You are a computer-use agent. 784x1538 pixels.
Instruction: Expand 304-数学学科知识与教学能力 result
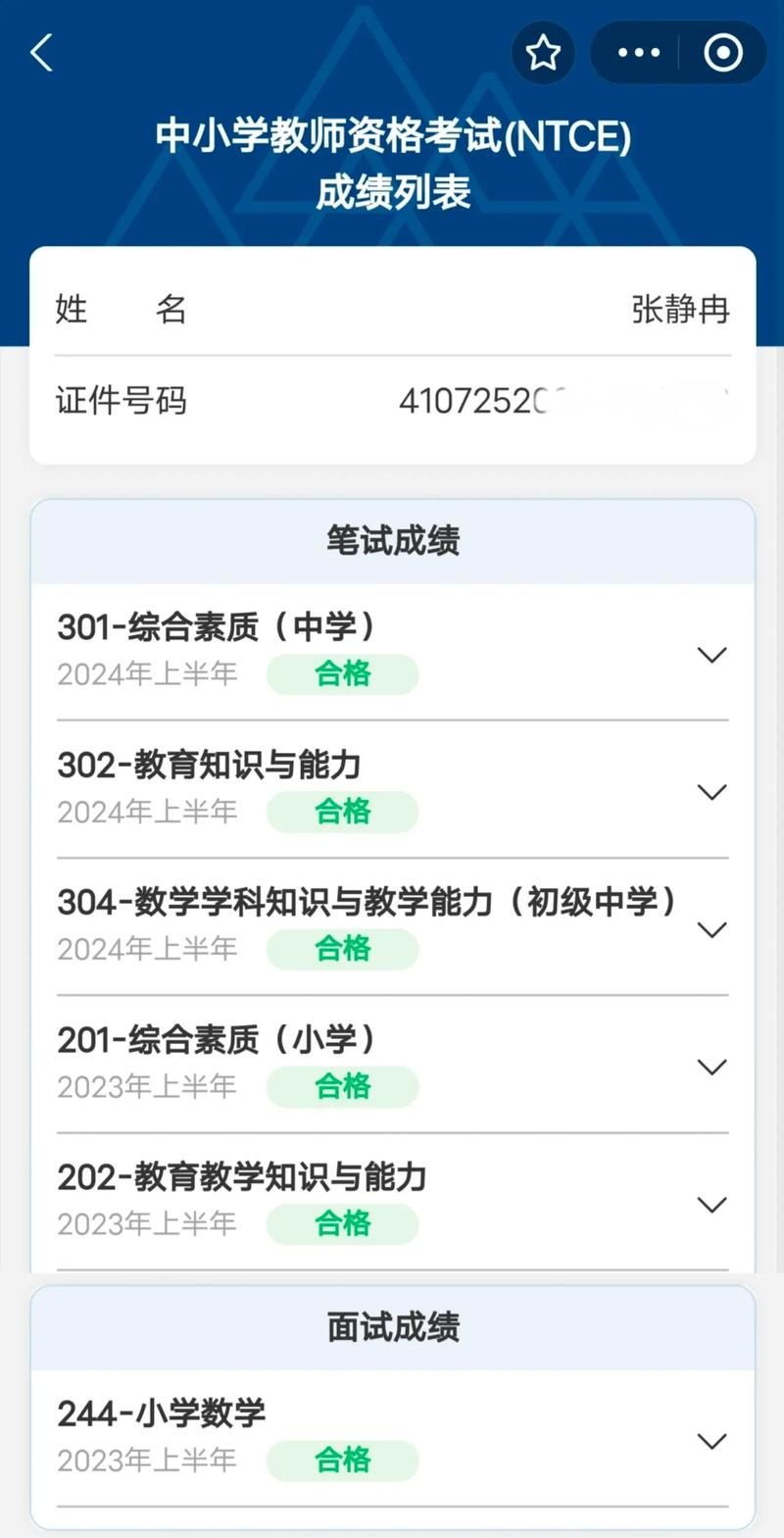[x=711, y=929]
